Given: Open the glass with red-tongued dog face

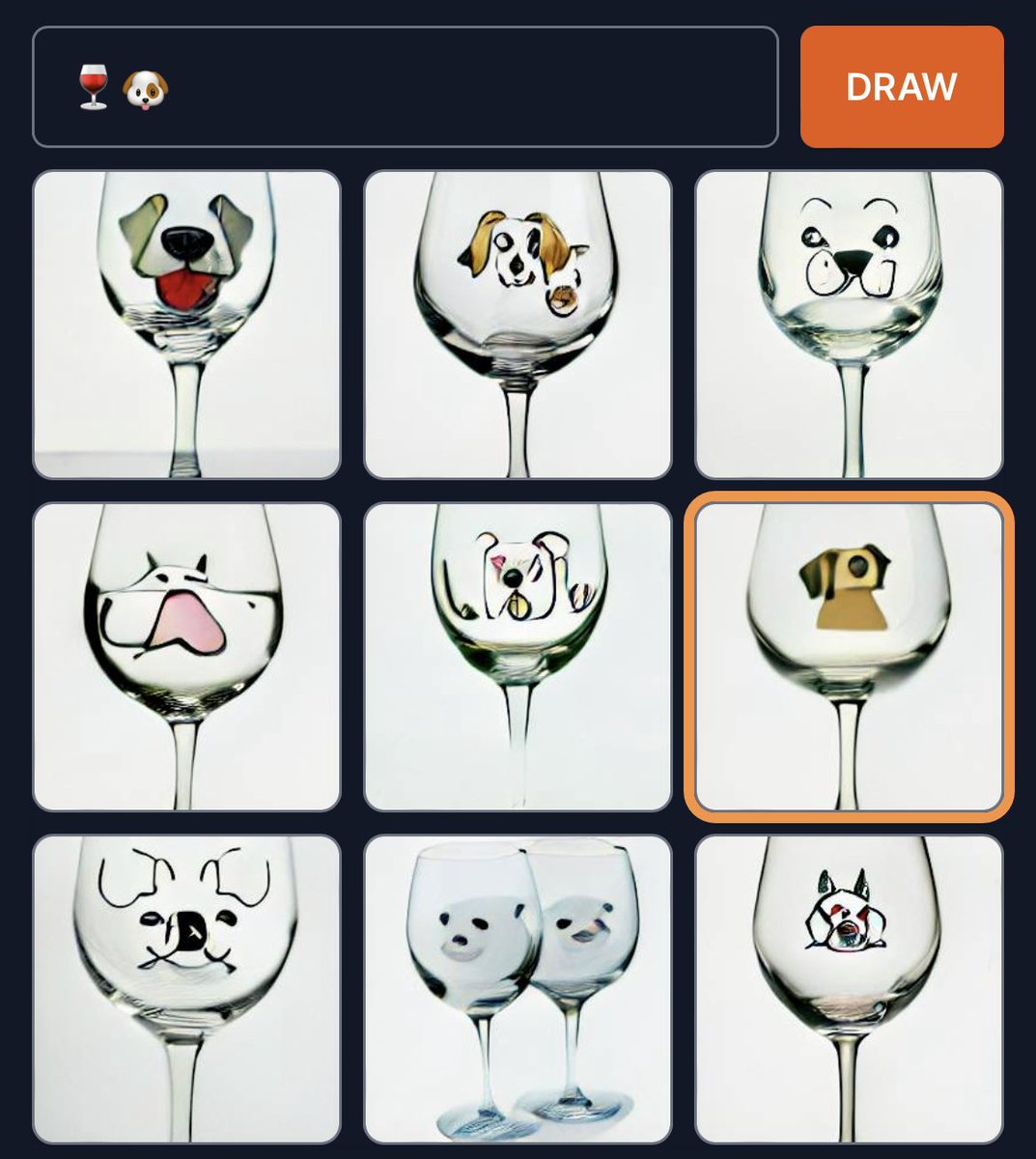Looking at the screenshot, I should click(x=186, y=325).
